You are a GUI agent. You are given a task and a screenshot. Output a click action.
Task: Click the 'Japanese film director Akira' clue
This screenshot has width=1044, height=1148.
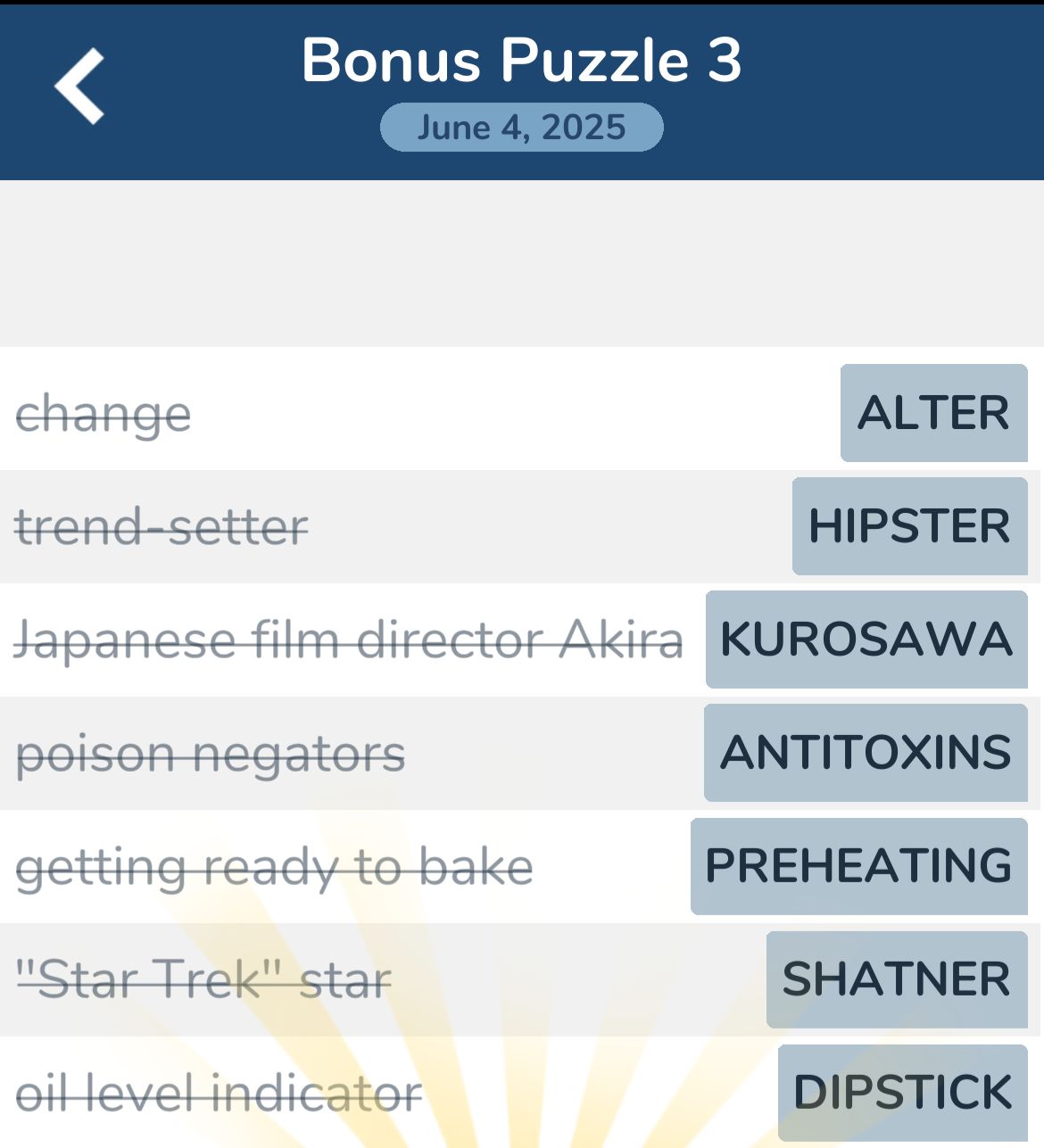click(350, 639)
